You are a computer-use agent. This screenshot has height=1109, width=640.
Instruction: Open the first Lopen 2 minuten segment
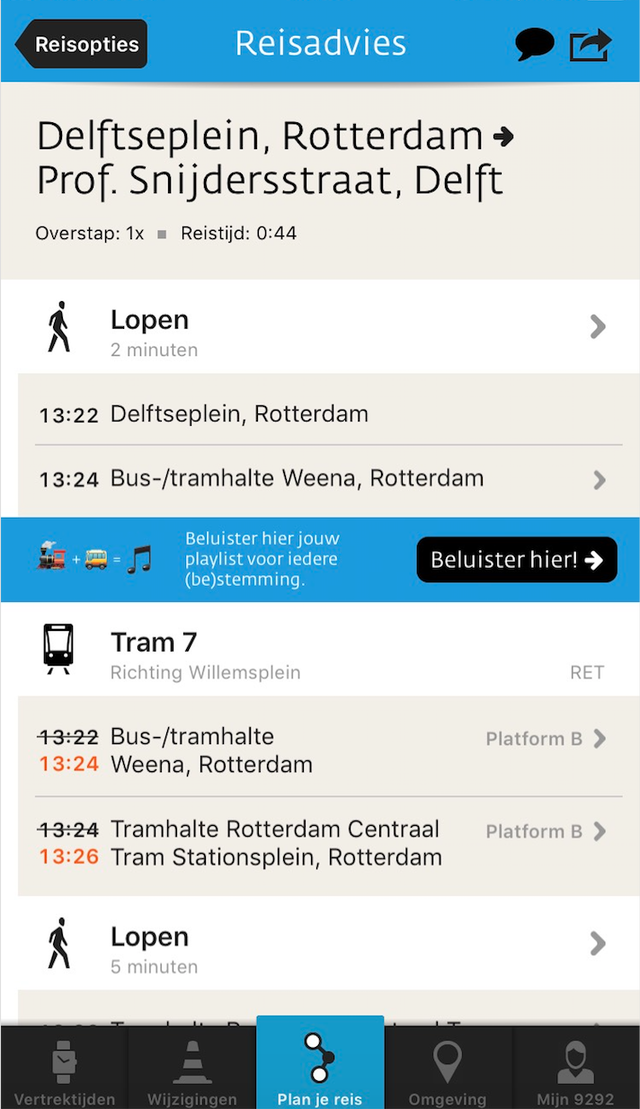coord(320,327)
